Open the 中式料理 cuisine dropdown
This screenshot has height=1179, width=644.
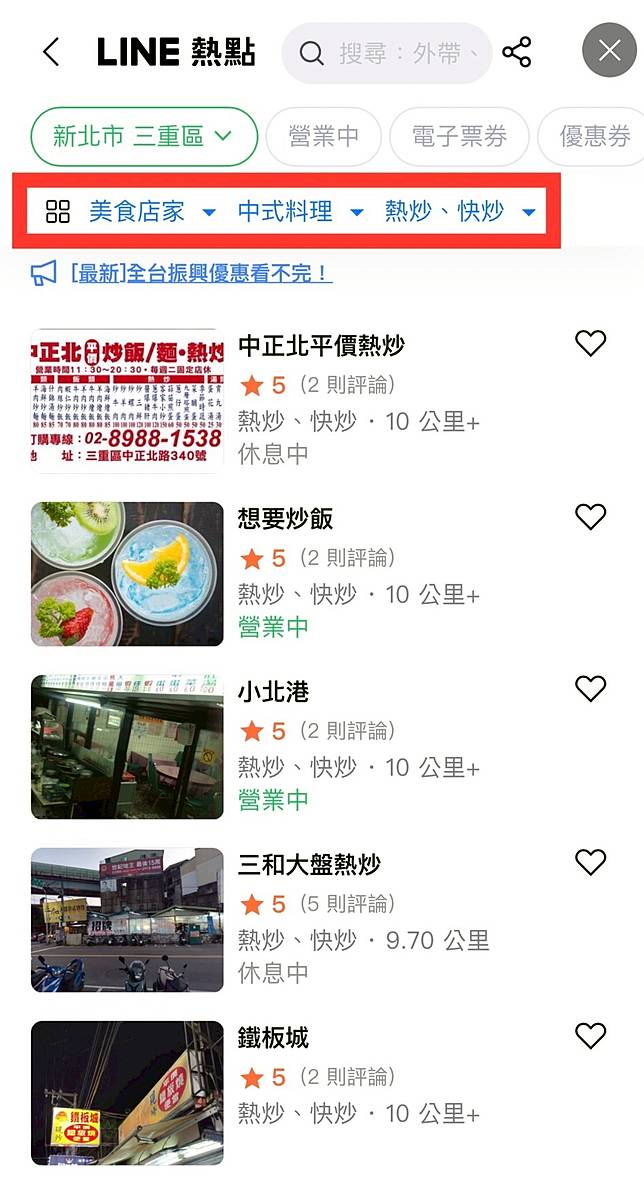tap(298, 211)
